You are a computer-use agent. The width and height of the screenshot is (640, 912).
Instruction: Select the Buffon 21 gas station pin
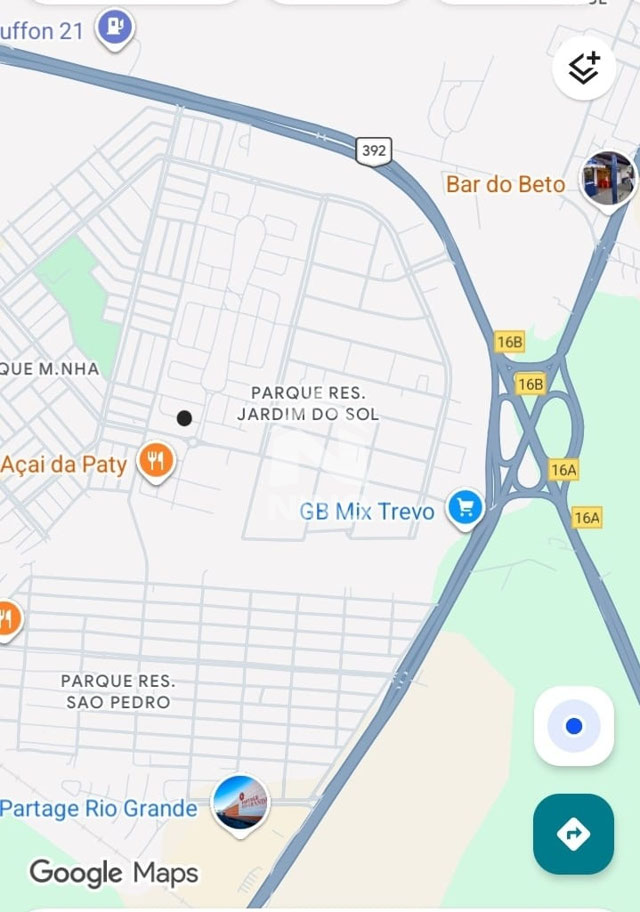pyautogui.click(x=116, y=25)
